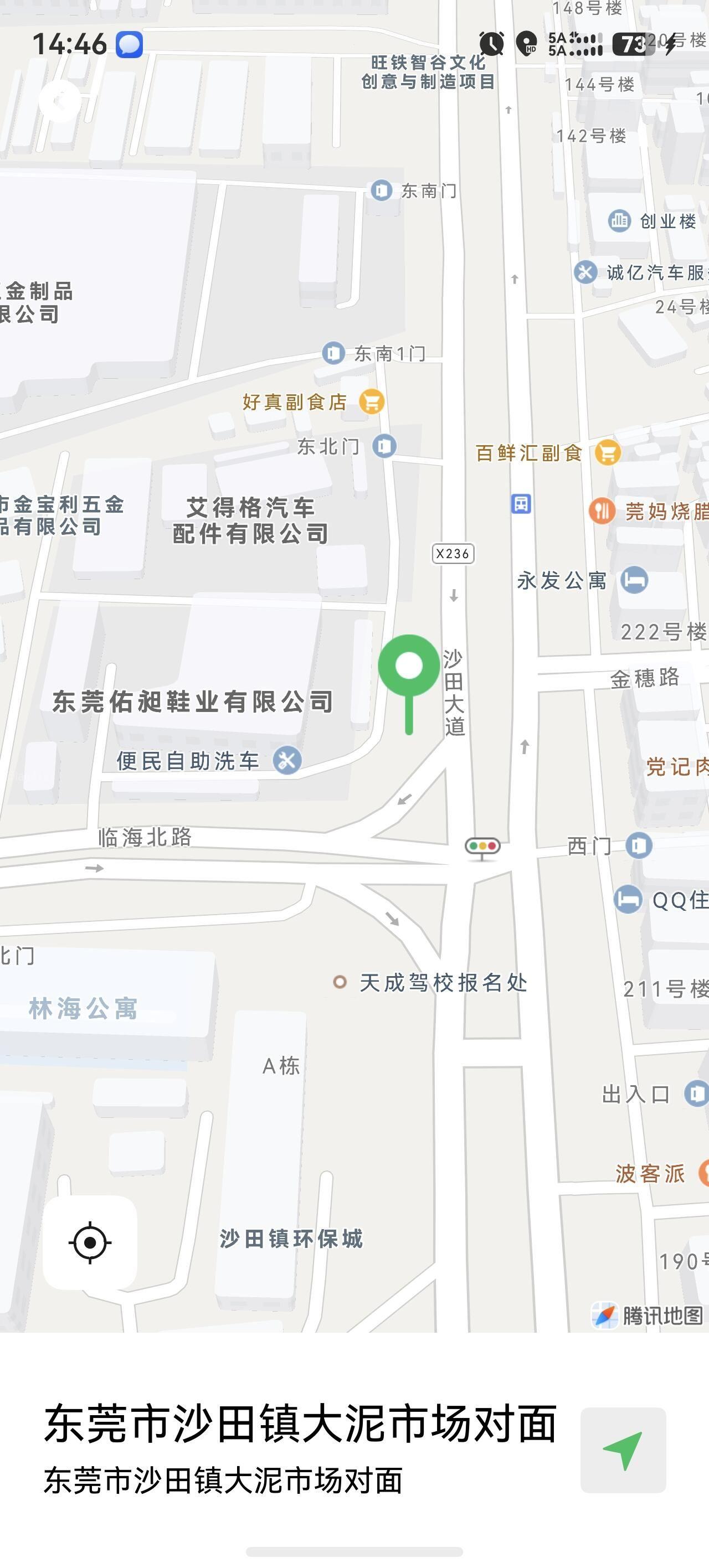Tap the 创业楼 building marker

tap(619, 220)
